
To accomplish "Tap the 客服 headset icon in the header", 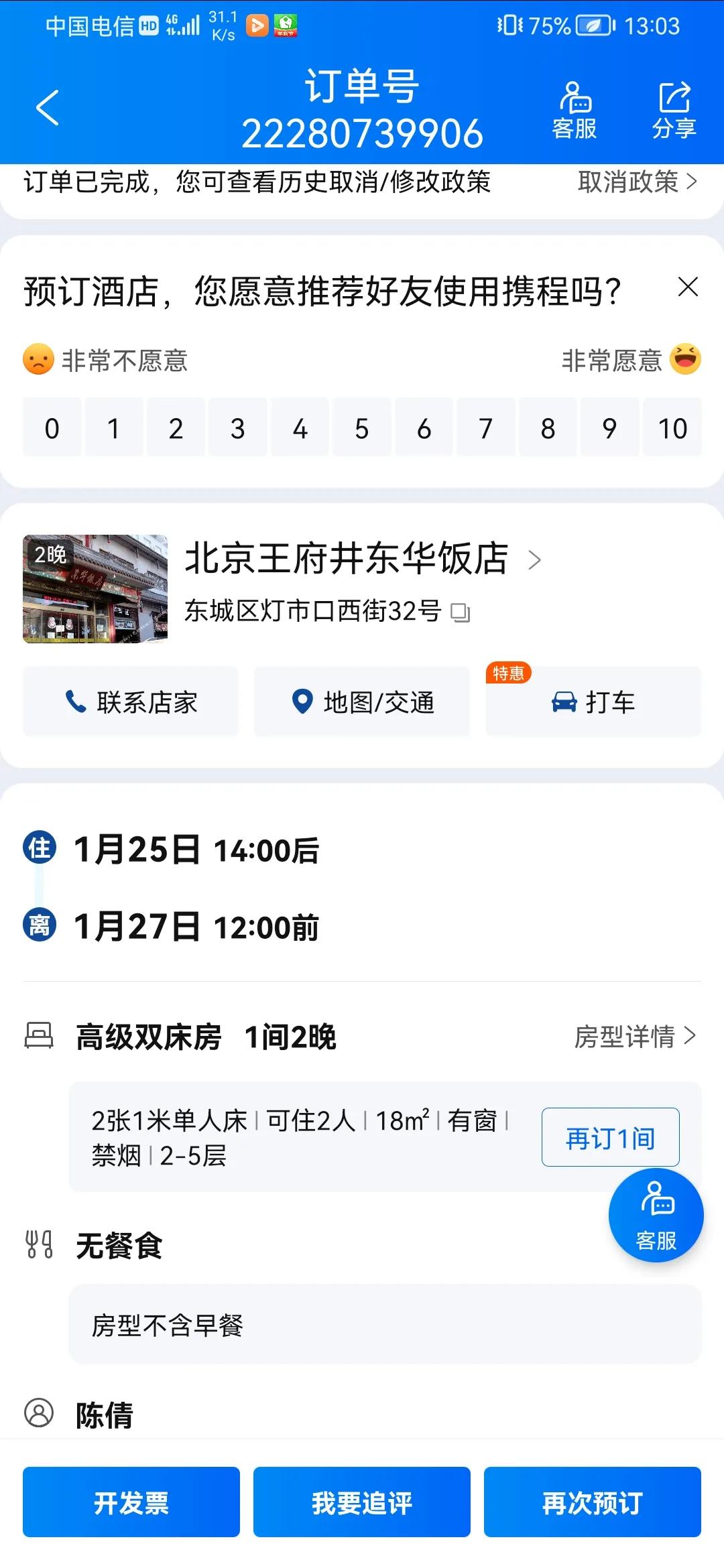I will coord(575,107).
